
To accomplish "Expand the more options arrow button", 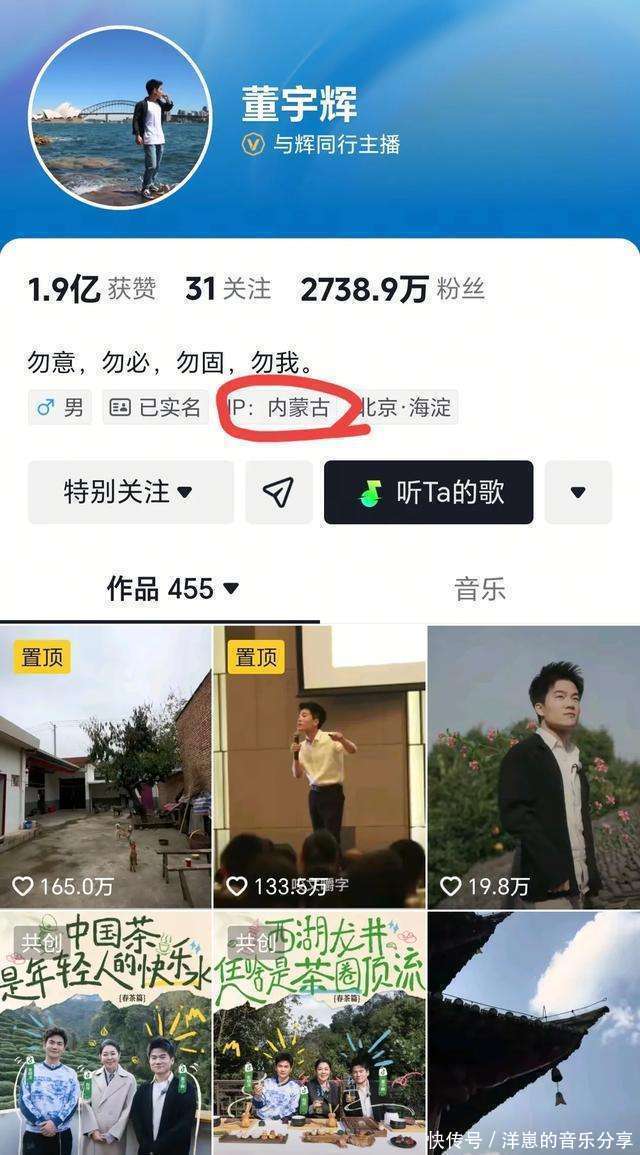I will point(578,492).
